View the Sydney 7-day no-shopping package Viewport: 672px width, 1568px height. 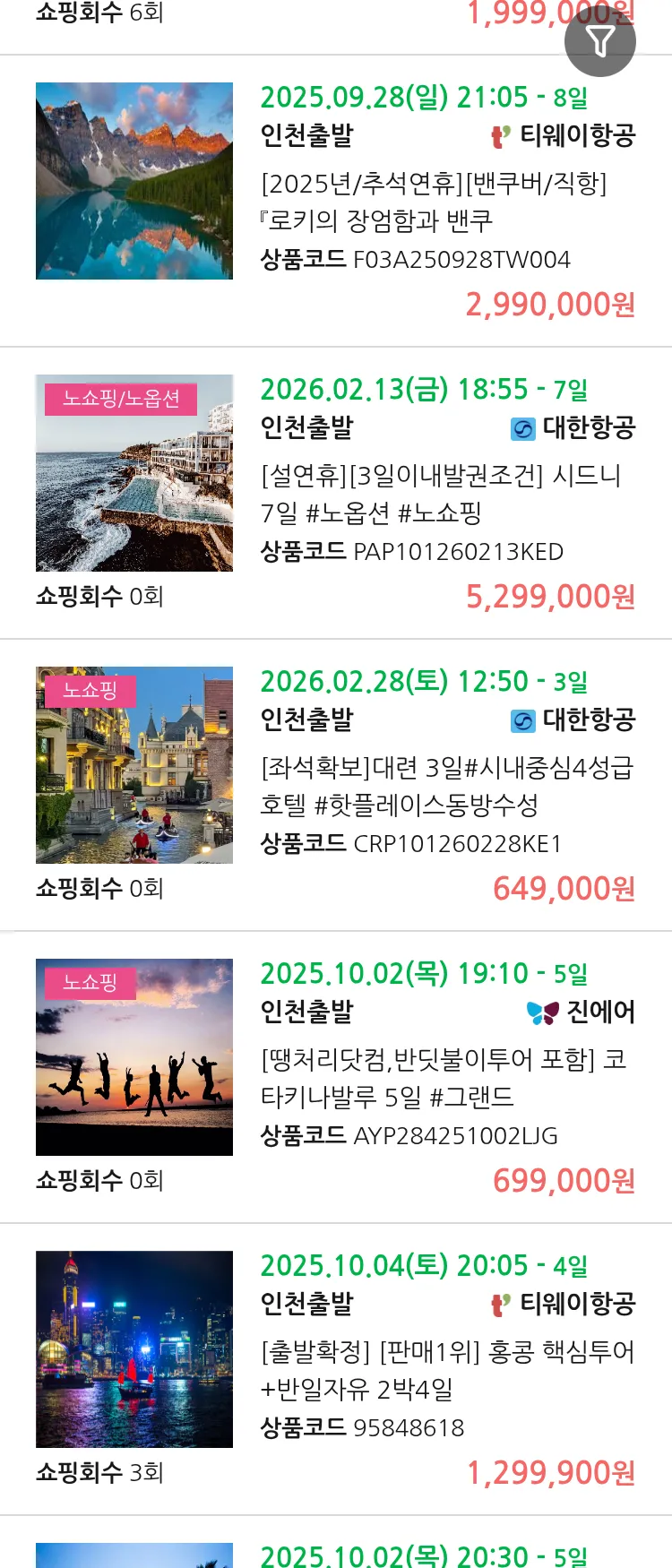click(x=441, y=495)
